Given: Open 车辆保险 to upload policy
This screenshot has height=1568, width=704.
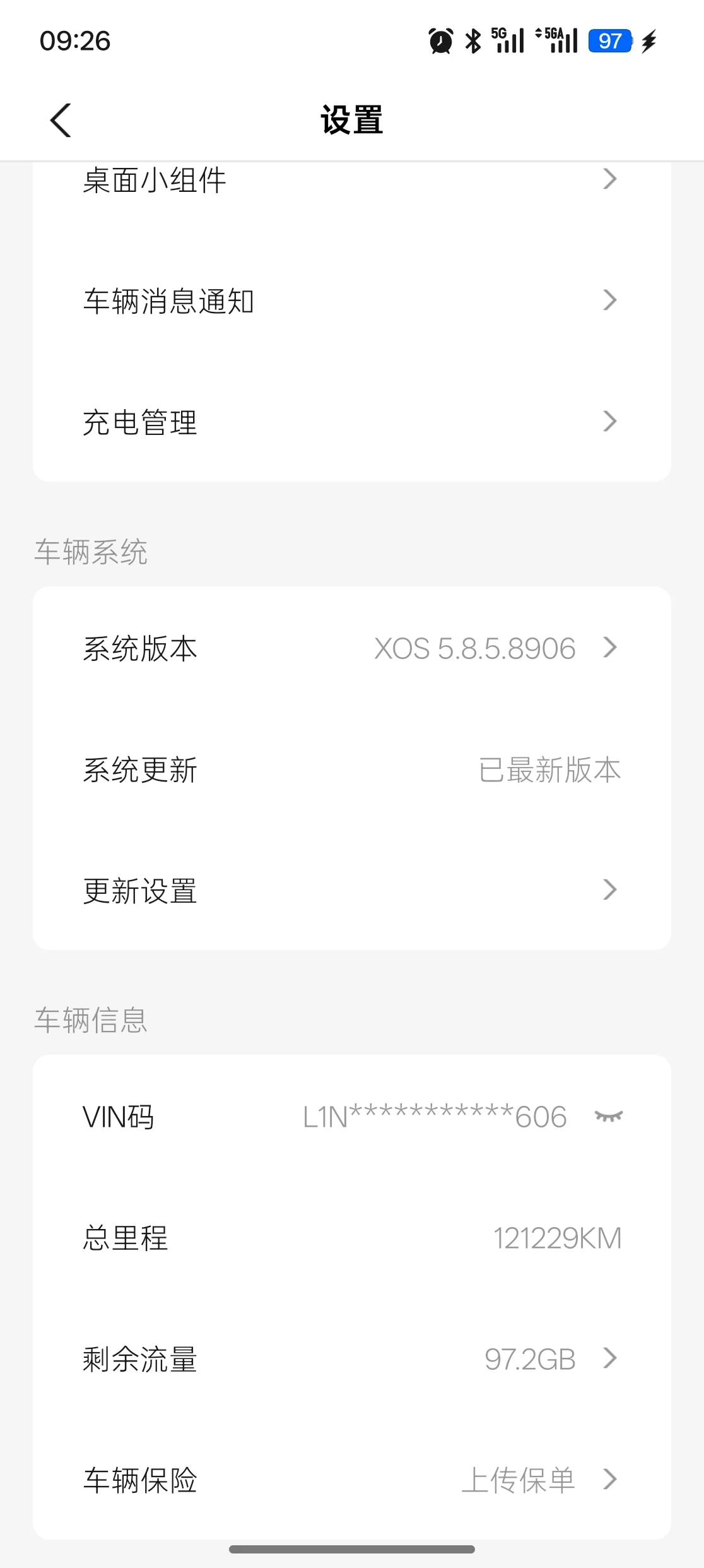Looking at the screenshot, I should click(351, 1480).
